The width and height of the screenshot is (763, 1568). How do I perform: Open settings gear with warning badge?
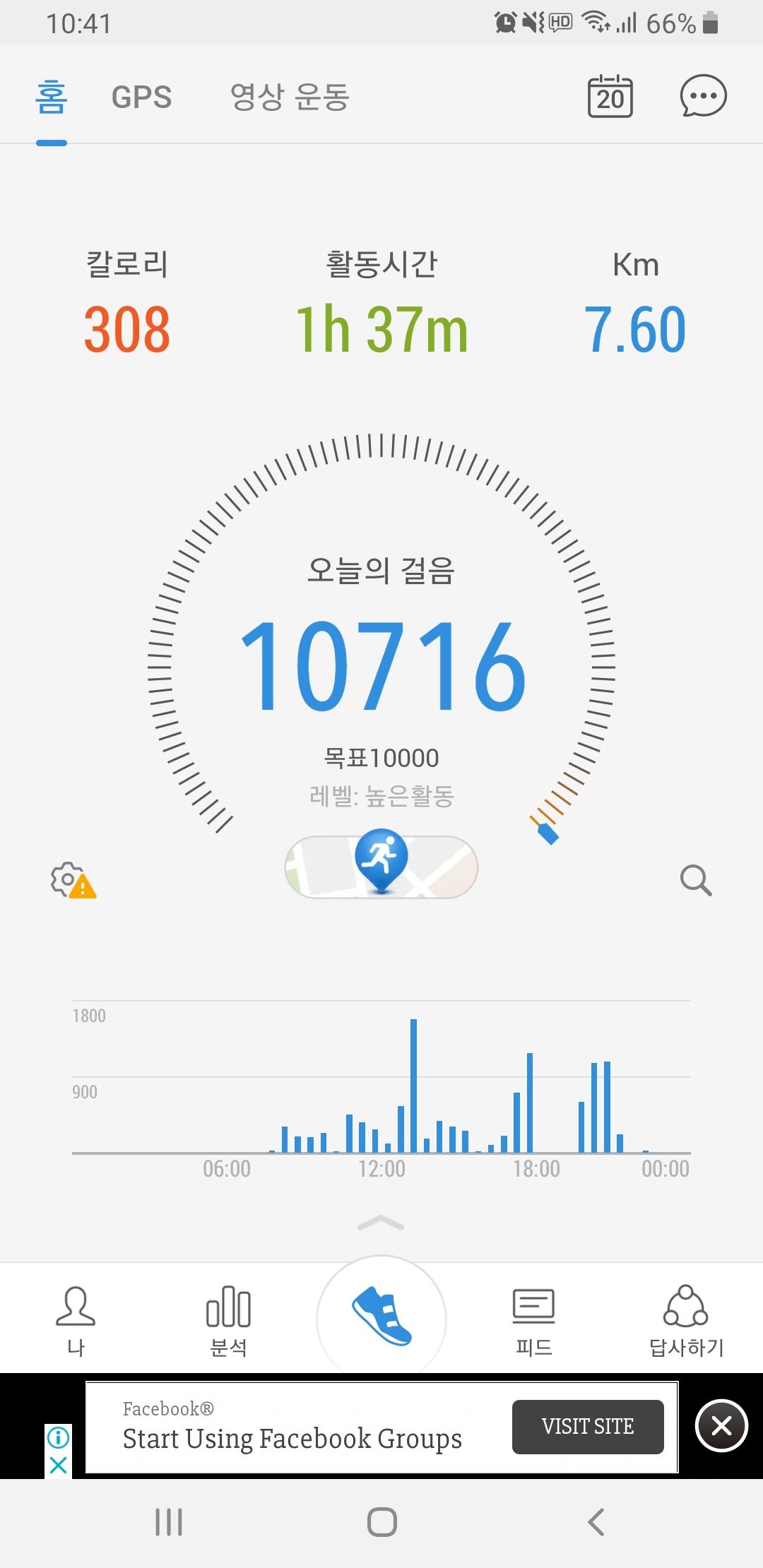[72, 880]
